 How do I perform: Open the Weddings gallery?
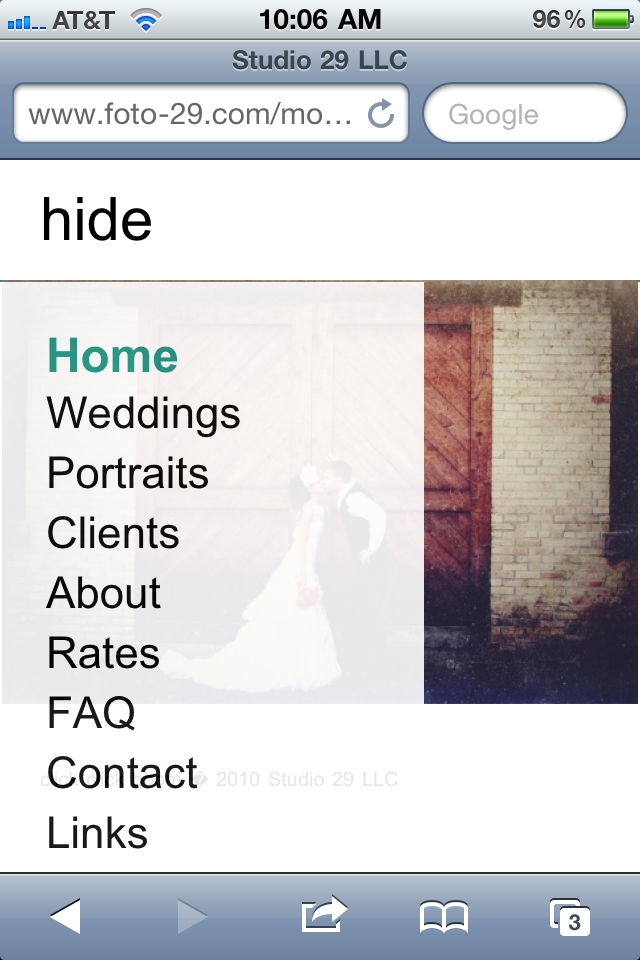tap(143, 413)
